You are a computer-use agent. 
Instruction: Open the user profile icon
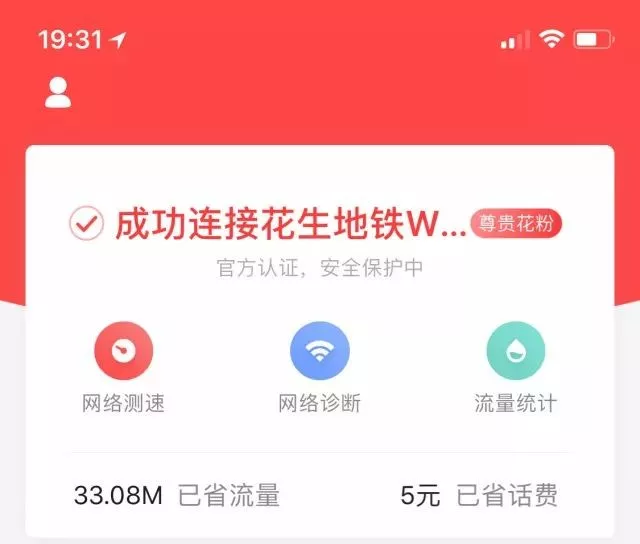pos(58,93)
